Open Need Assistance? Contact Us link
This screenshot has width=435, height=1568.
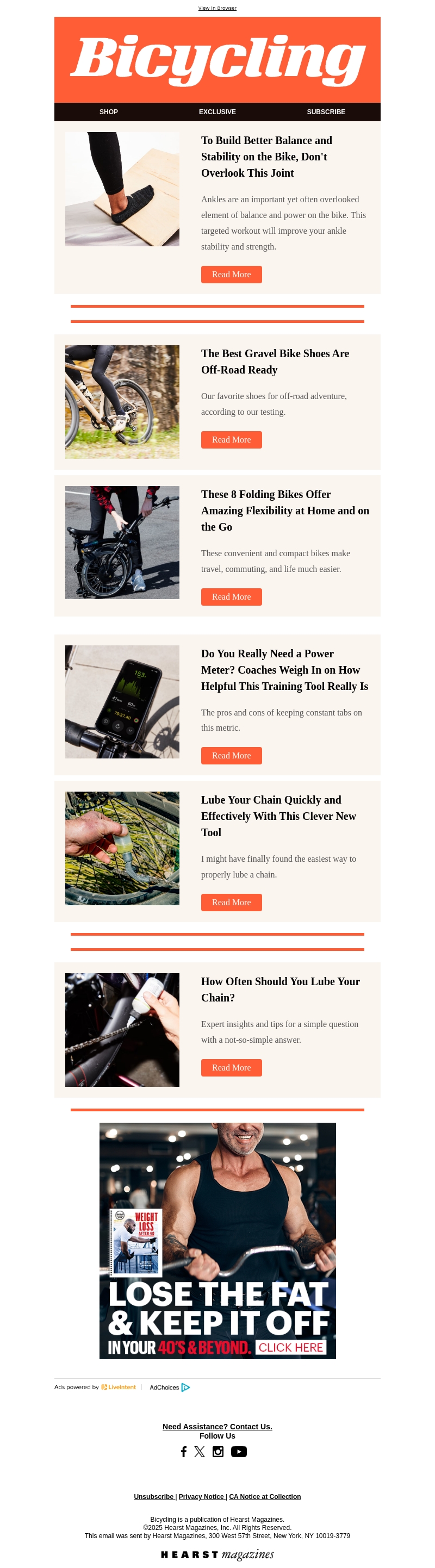click(217, 1426)
